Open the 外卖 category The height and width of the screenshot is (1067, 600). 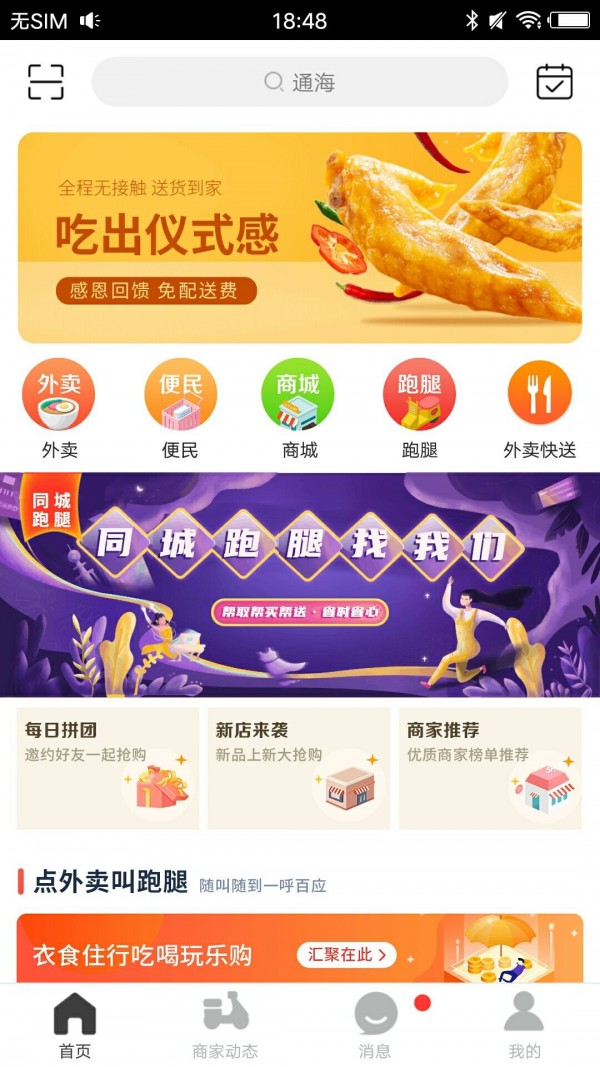point(59,410)
